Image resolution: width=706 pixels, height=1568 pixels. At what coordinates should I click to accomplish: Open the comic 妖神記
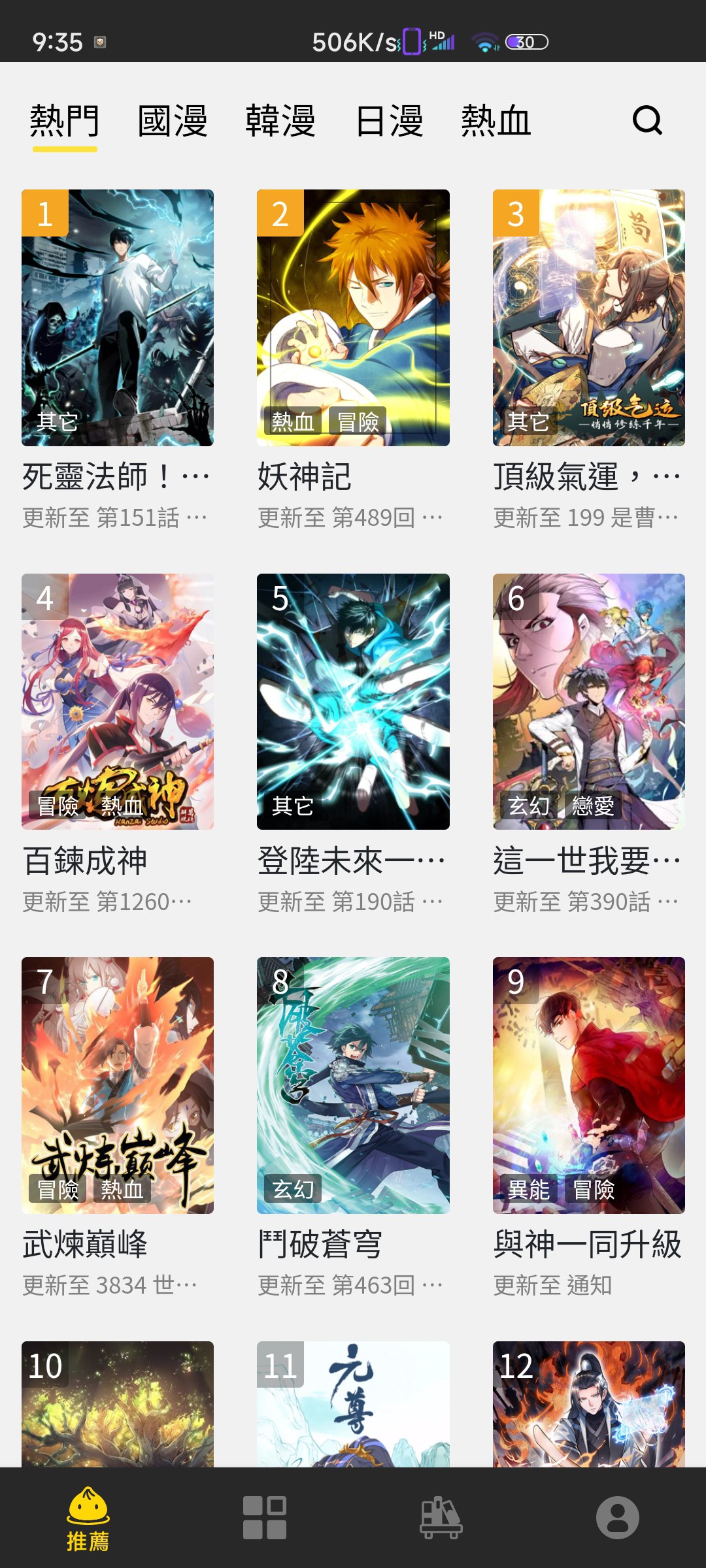click(353, 318)
